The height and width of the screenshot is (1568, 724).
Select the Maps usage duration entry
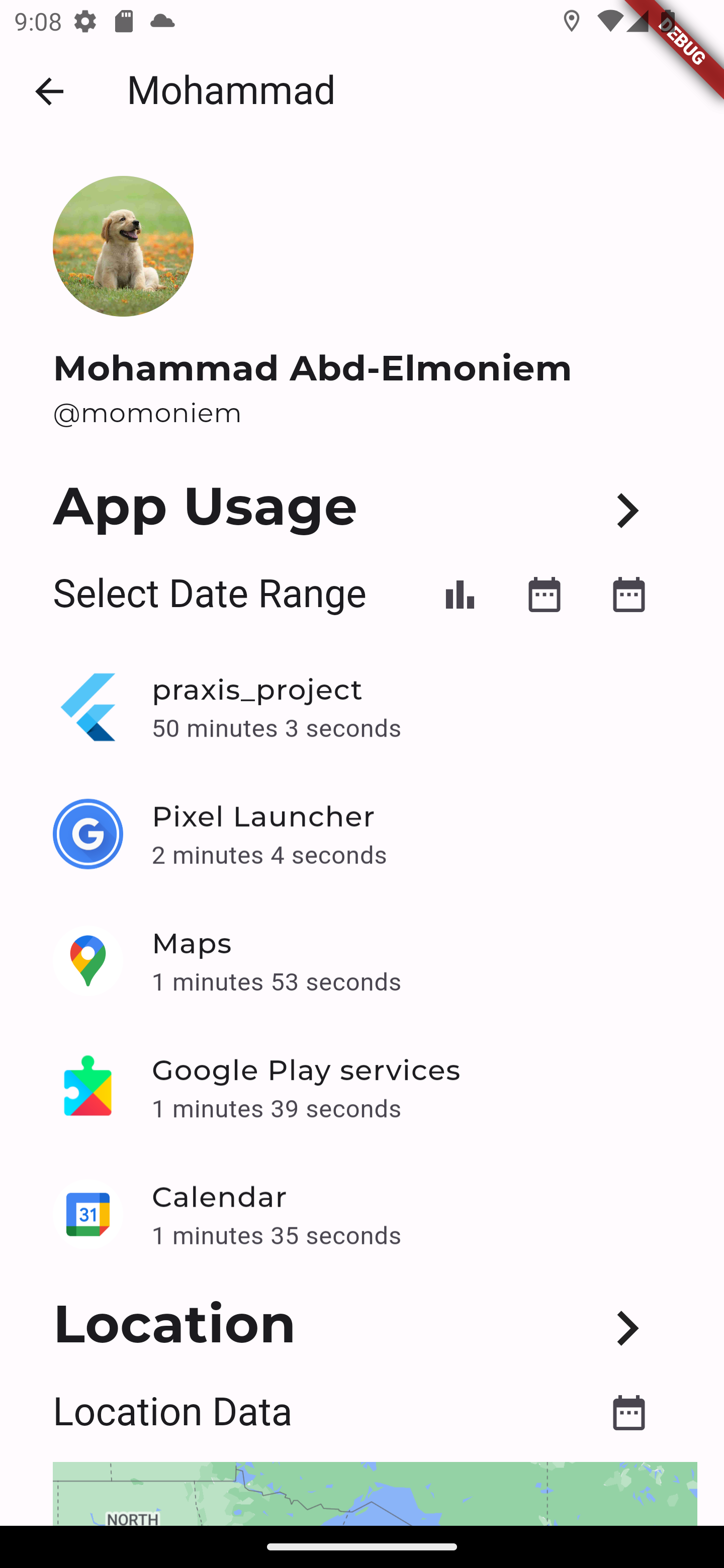(x=276, y=981)
